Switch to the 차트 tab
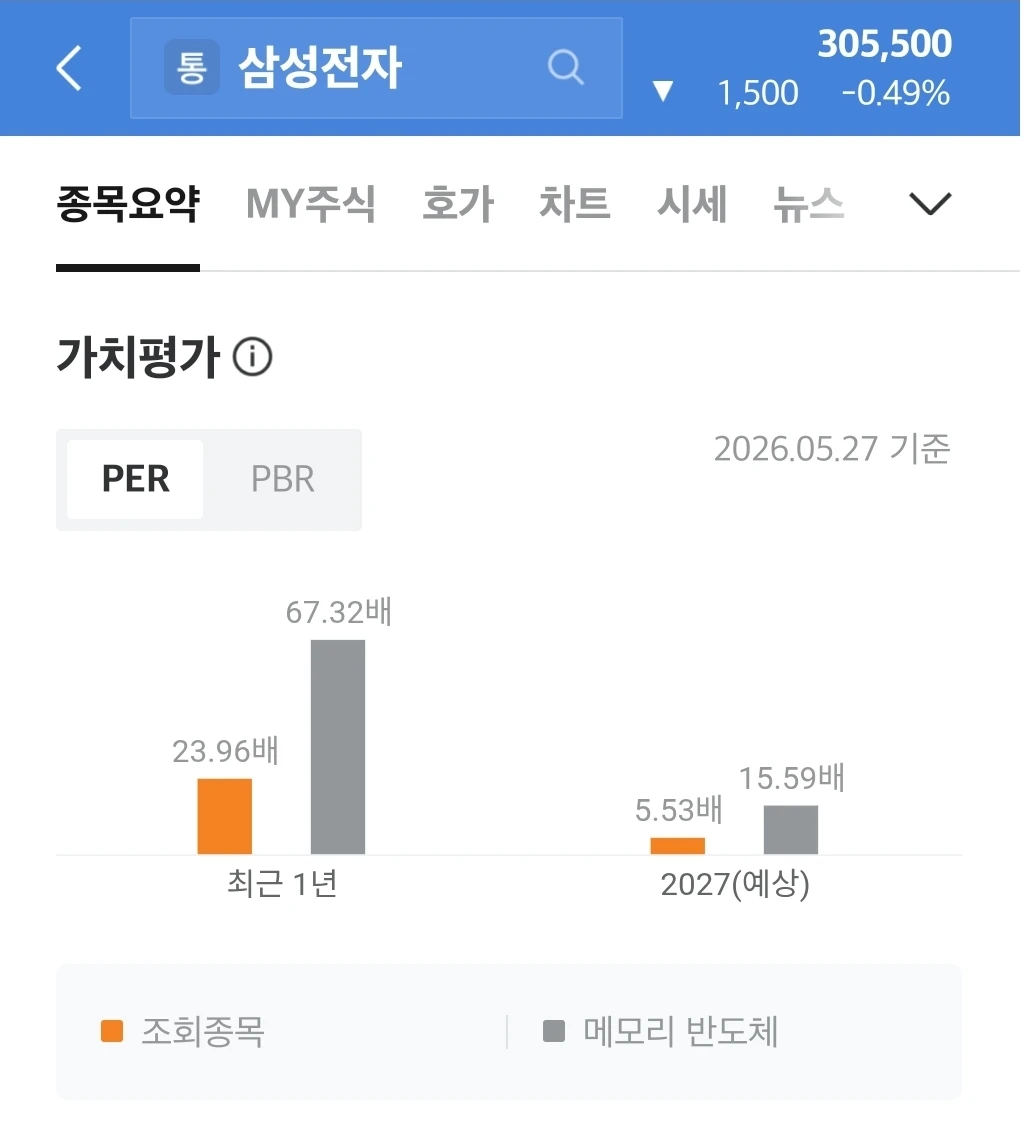The height and width of the screenshot is (1128, 1024). [x=575, y=204]
